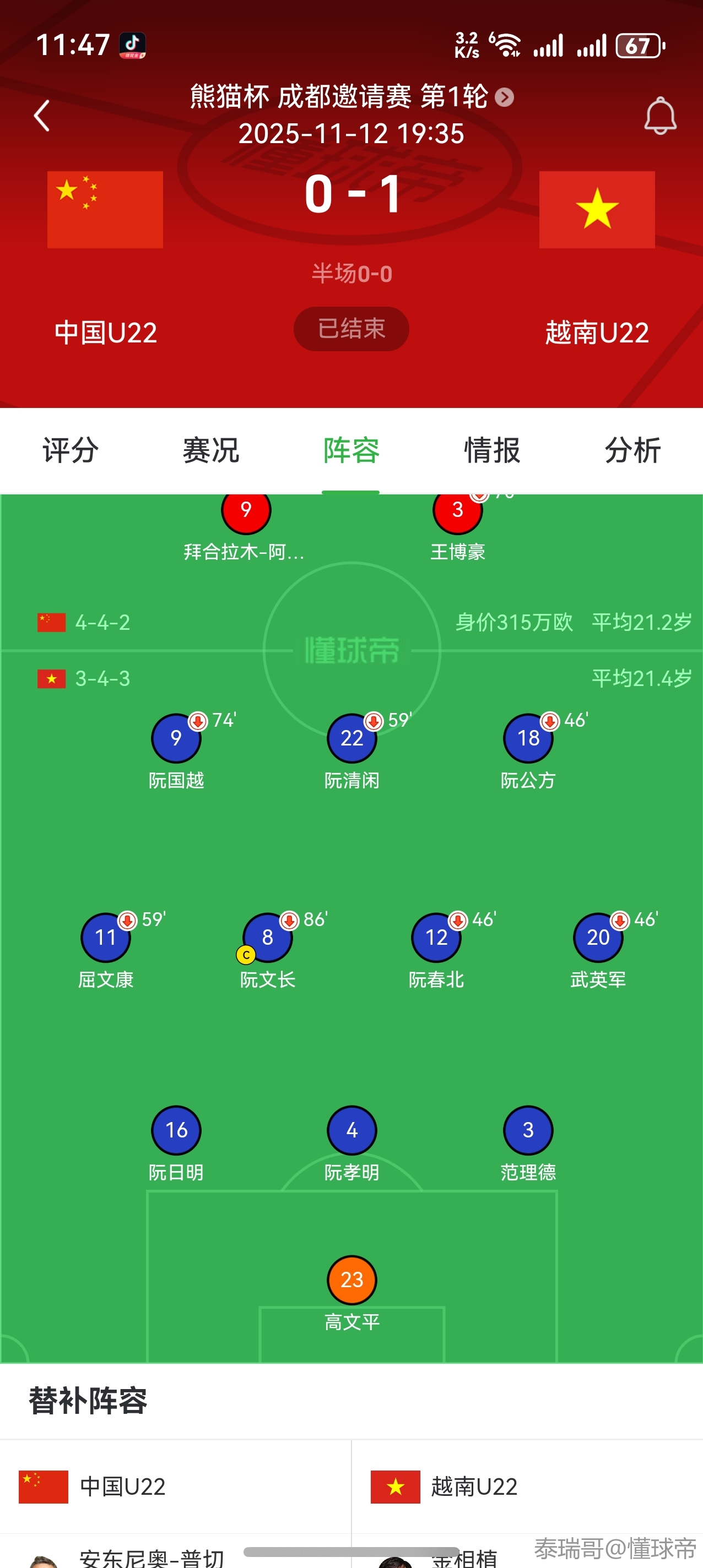View player 屈文康 number 11

pos(105,938)
